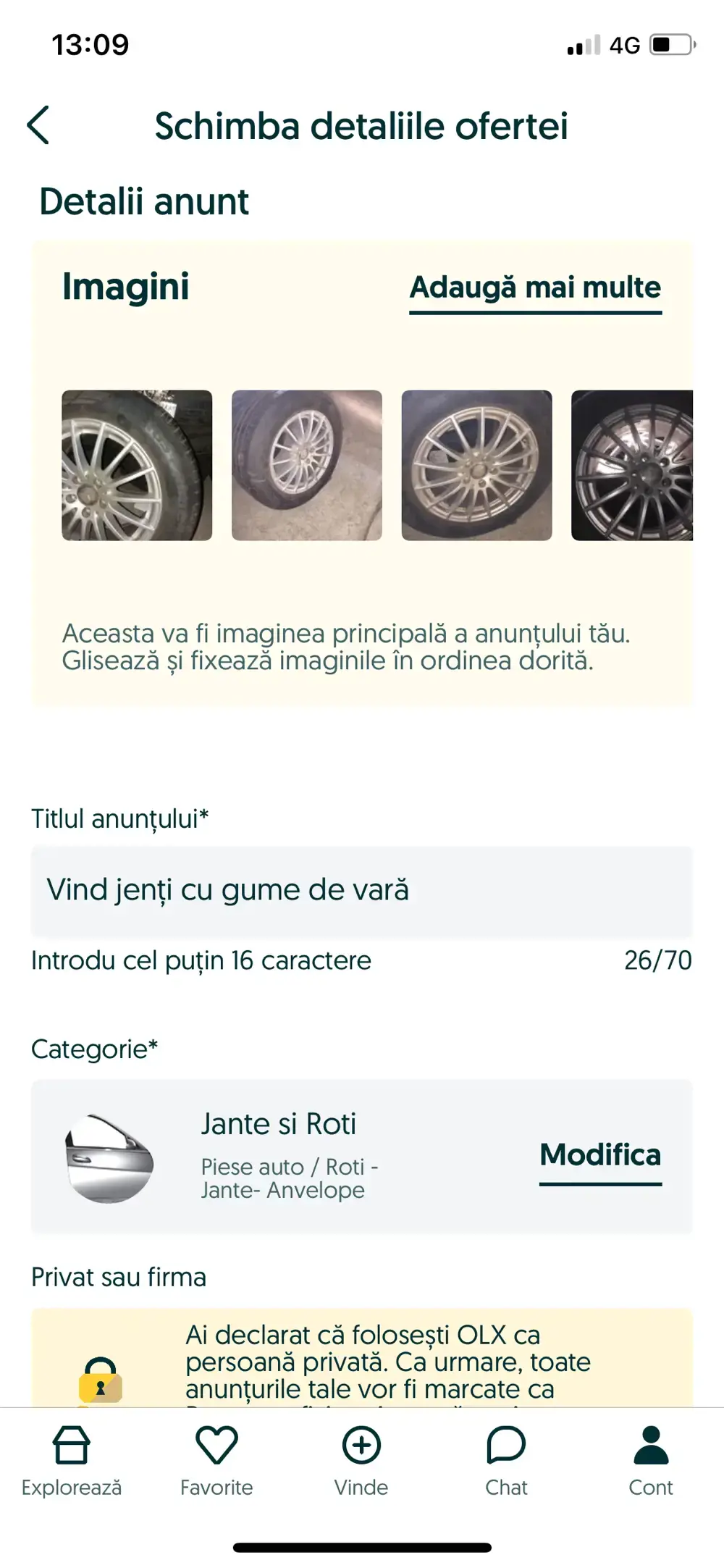The width and height of the screenshot is (724, 1568).
Task: Tap the iPhone home indicator bar
Action: point(362,1548)
